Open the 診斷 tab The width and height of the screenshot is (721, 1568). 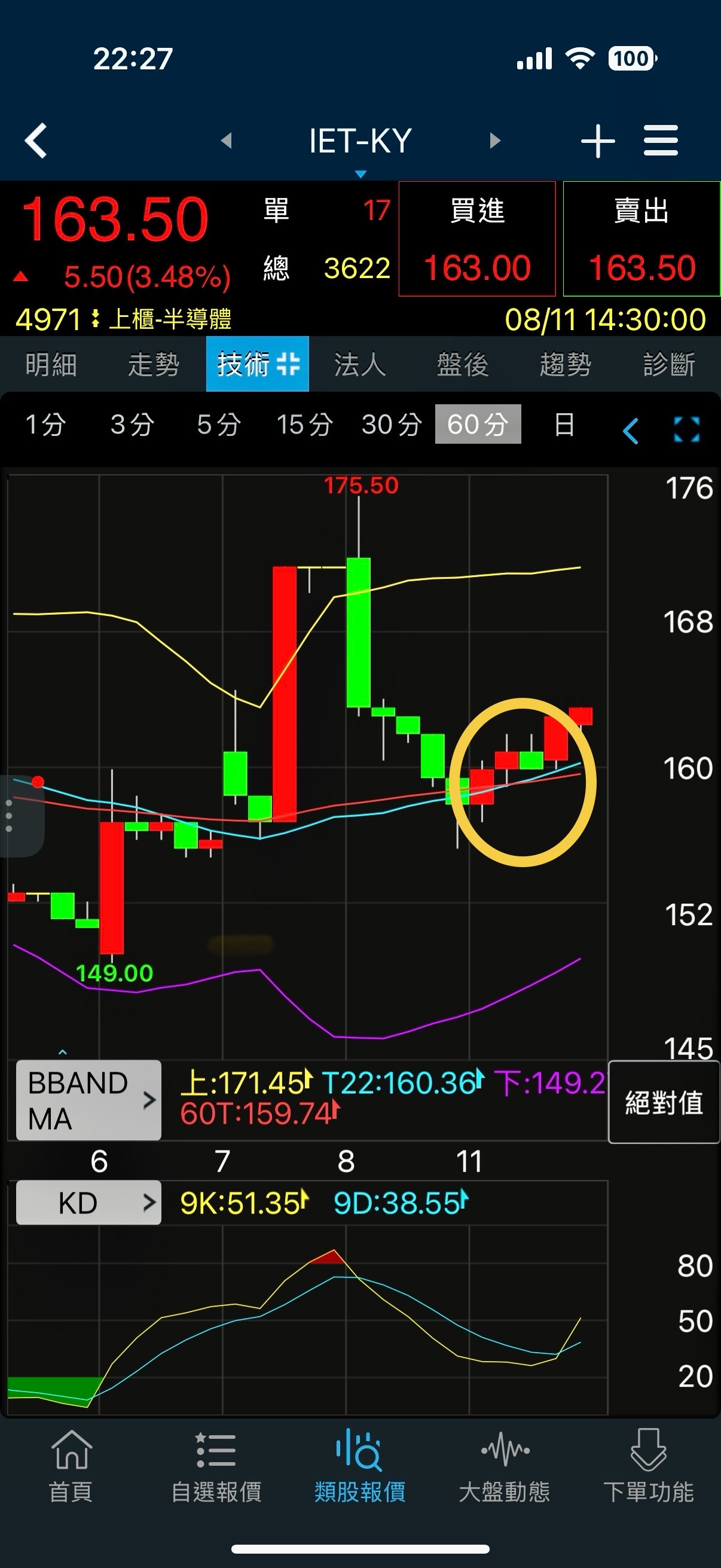pos(668,365)
